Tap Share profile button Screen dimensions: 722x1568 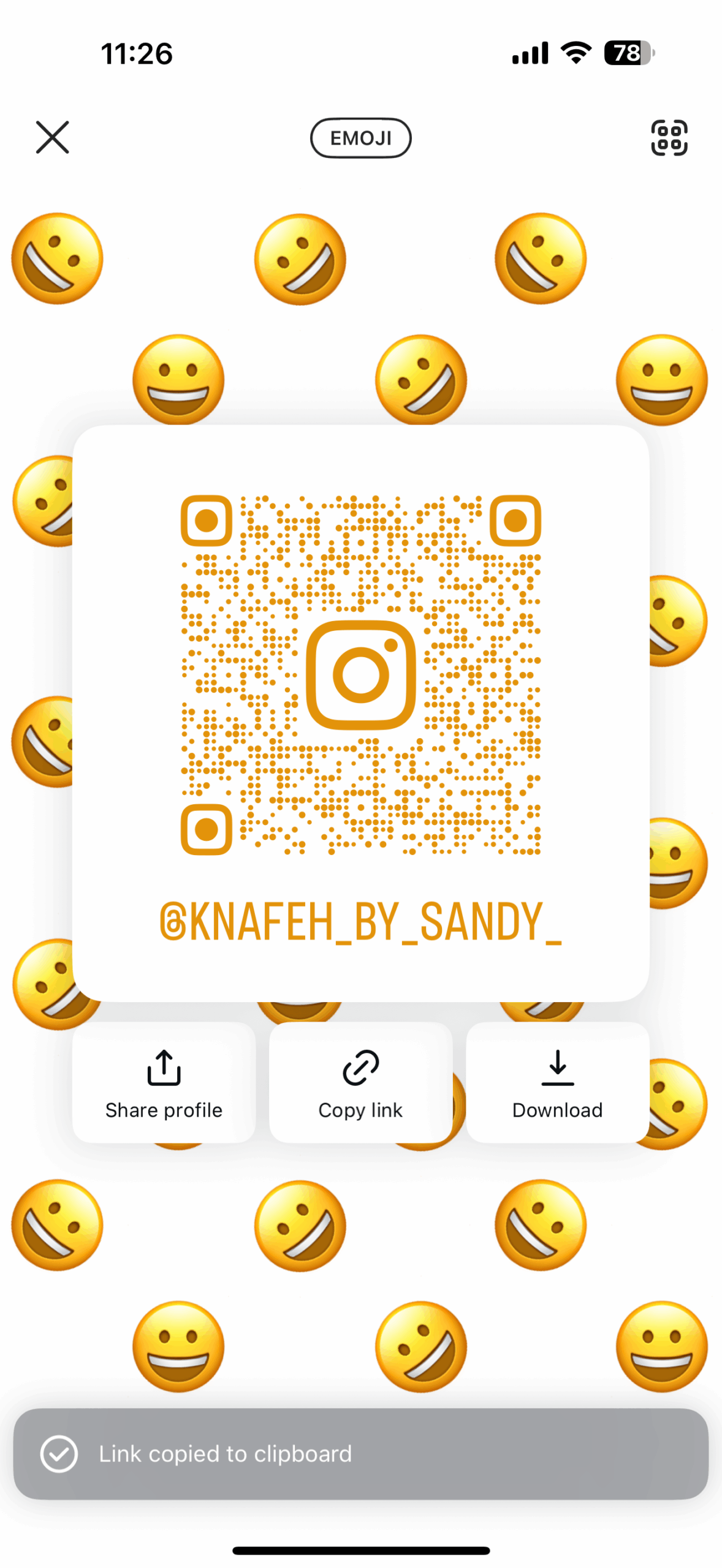(x=164, y=1082)
